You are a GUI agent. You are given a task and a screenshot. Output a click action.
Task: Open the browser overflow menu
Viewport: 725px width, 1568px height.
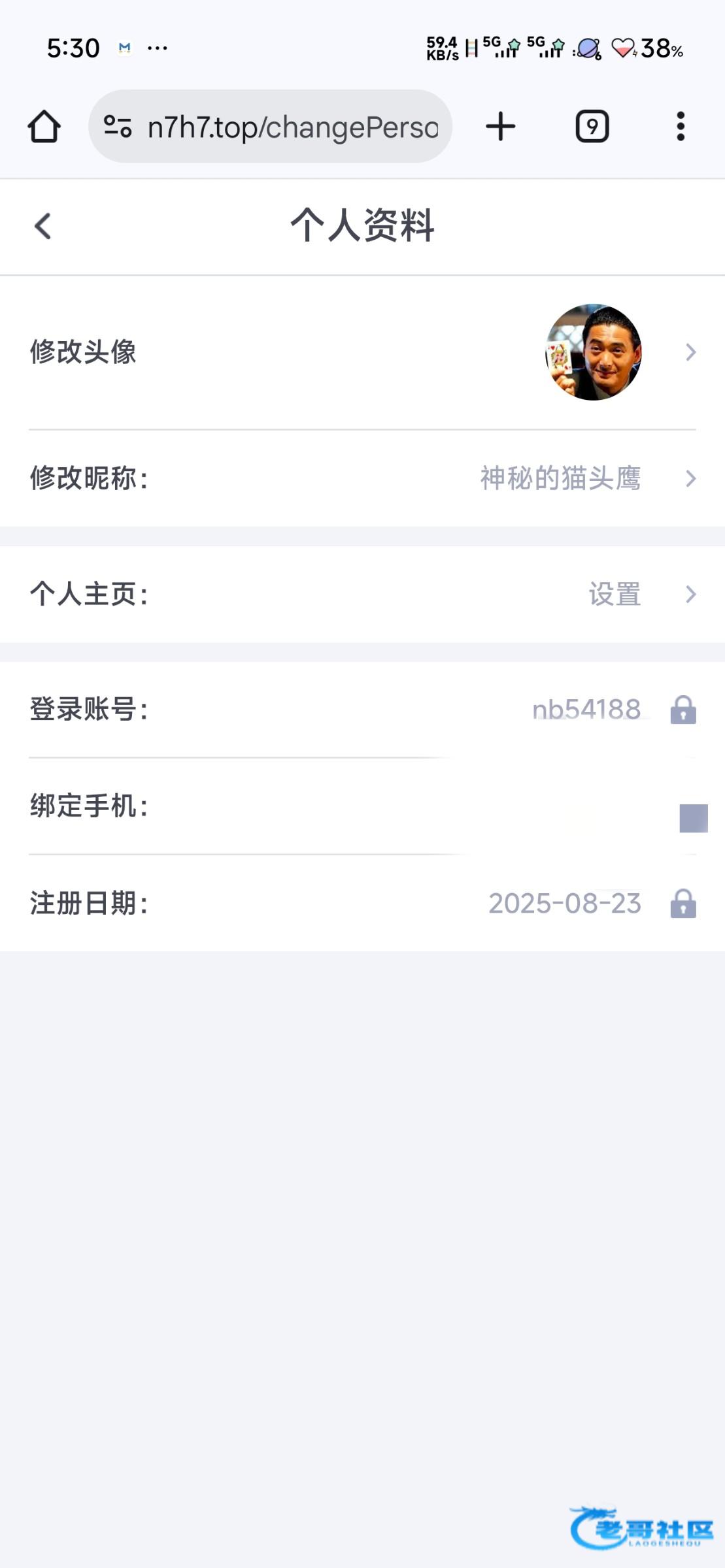[681, 126]
